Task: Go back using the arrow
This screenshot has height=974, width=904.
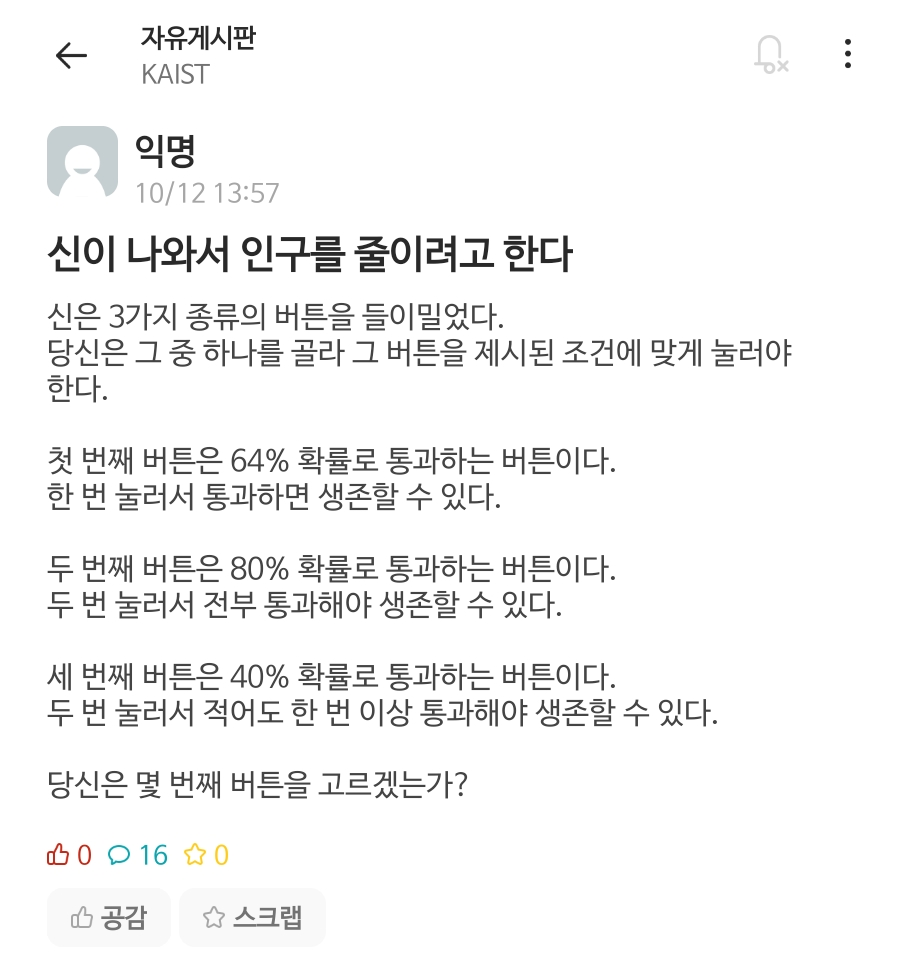Action: (x=71, y=56)
